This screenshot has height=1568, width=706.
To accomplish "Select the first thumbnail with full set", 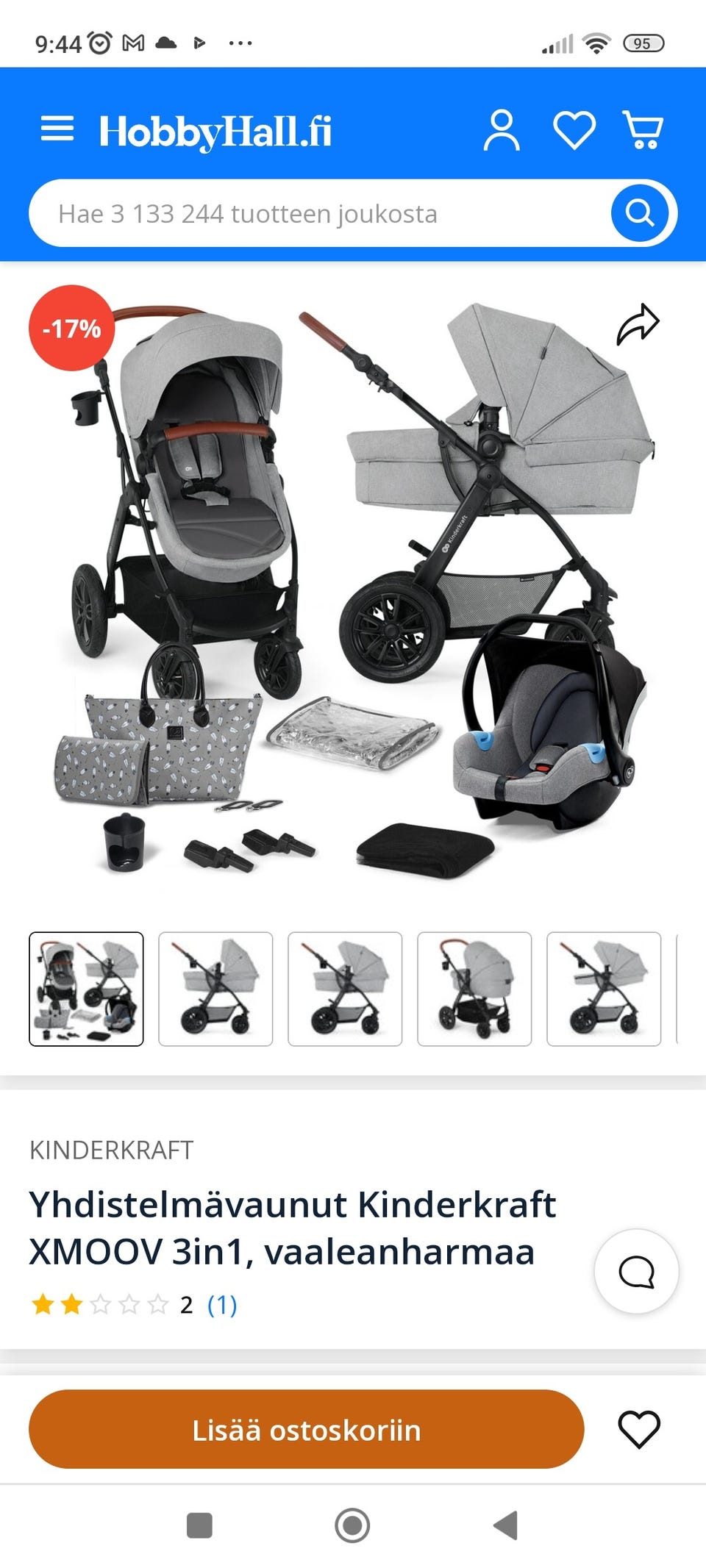I will click(x=86, y=989).
